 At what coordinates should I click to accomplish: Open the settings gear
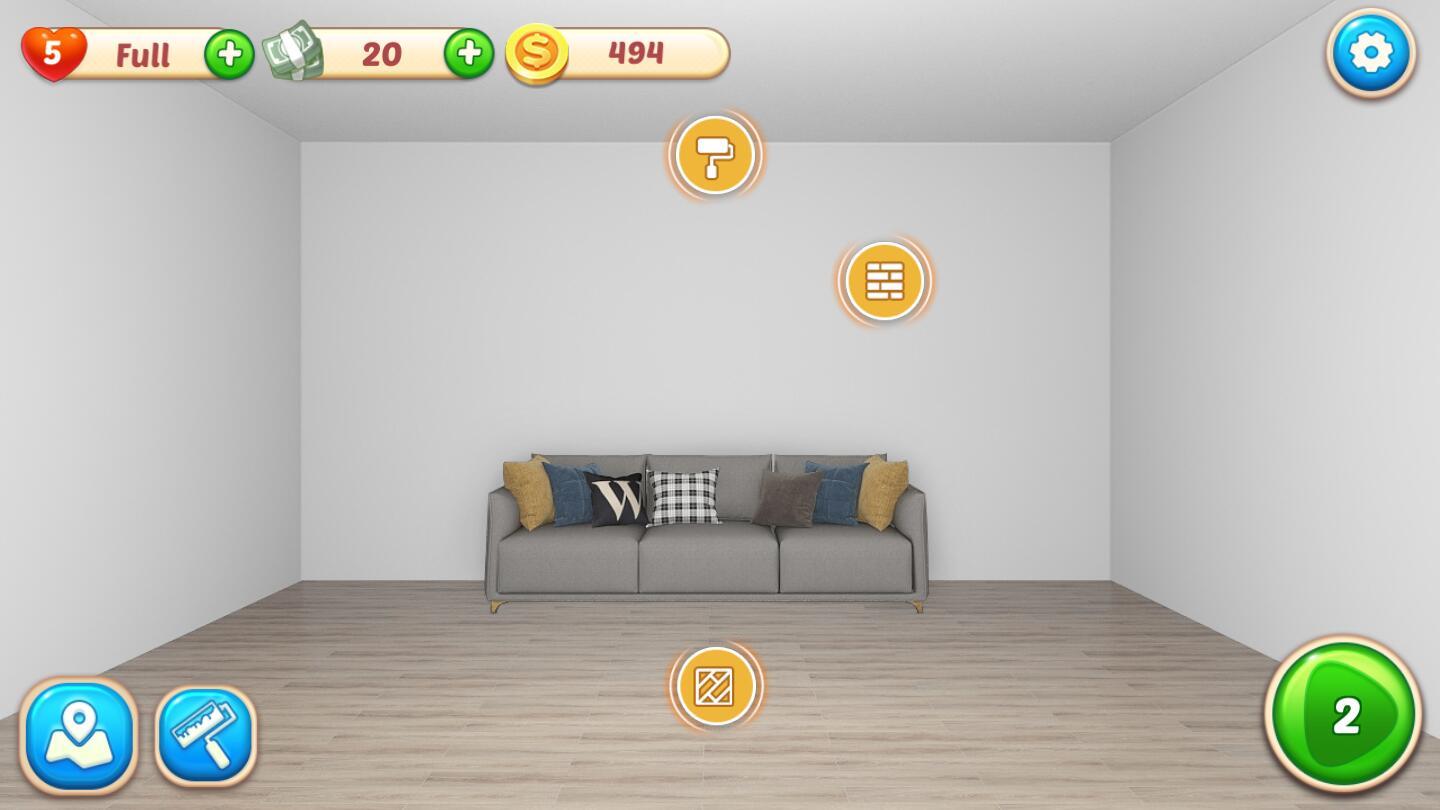pyautogui.click(x=1371, y=53)
